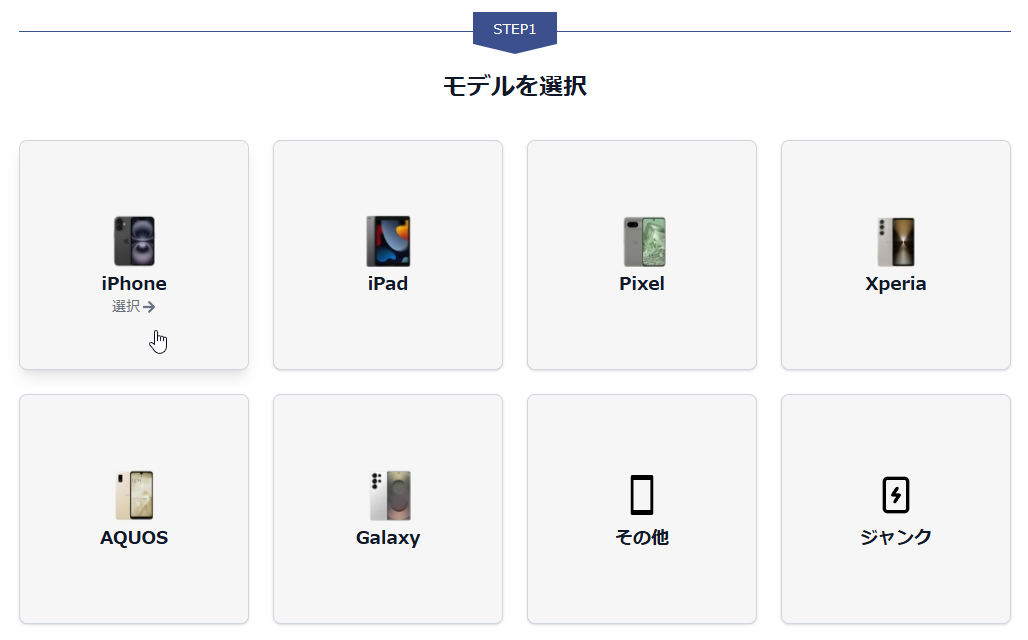The image size is (1028, 640).
Task: Open the その他 category card
Action: tap(642, 509)
